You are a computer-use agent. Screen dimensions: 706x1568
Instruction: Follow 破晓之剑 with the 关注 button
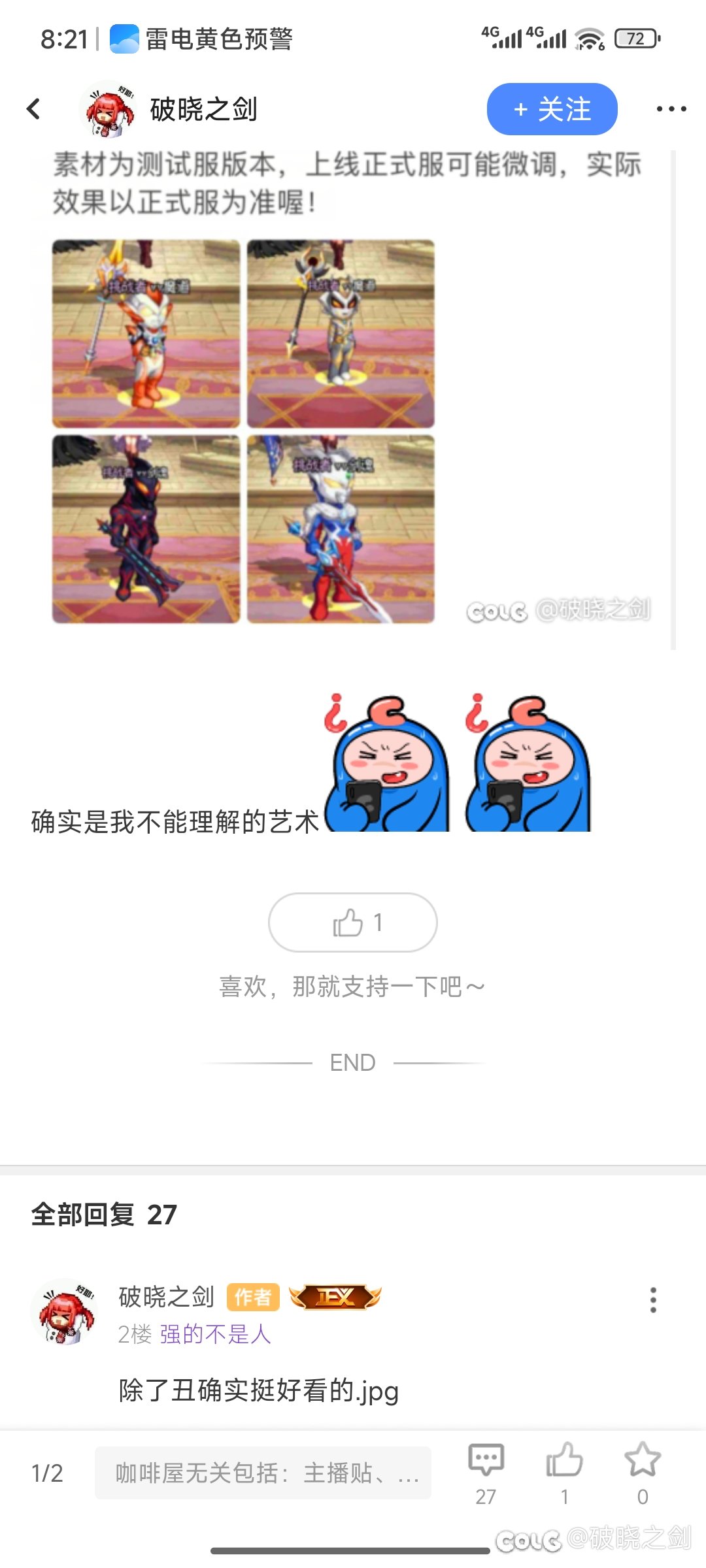552,109
